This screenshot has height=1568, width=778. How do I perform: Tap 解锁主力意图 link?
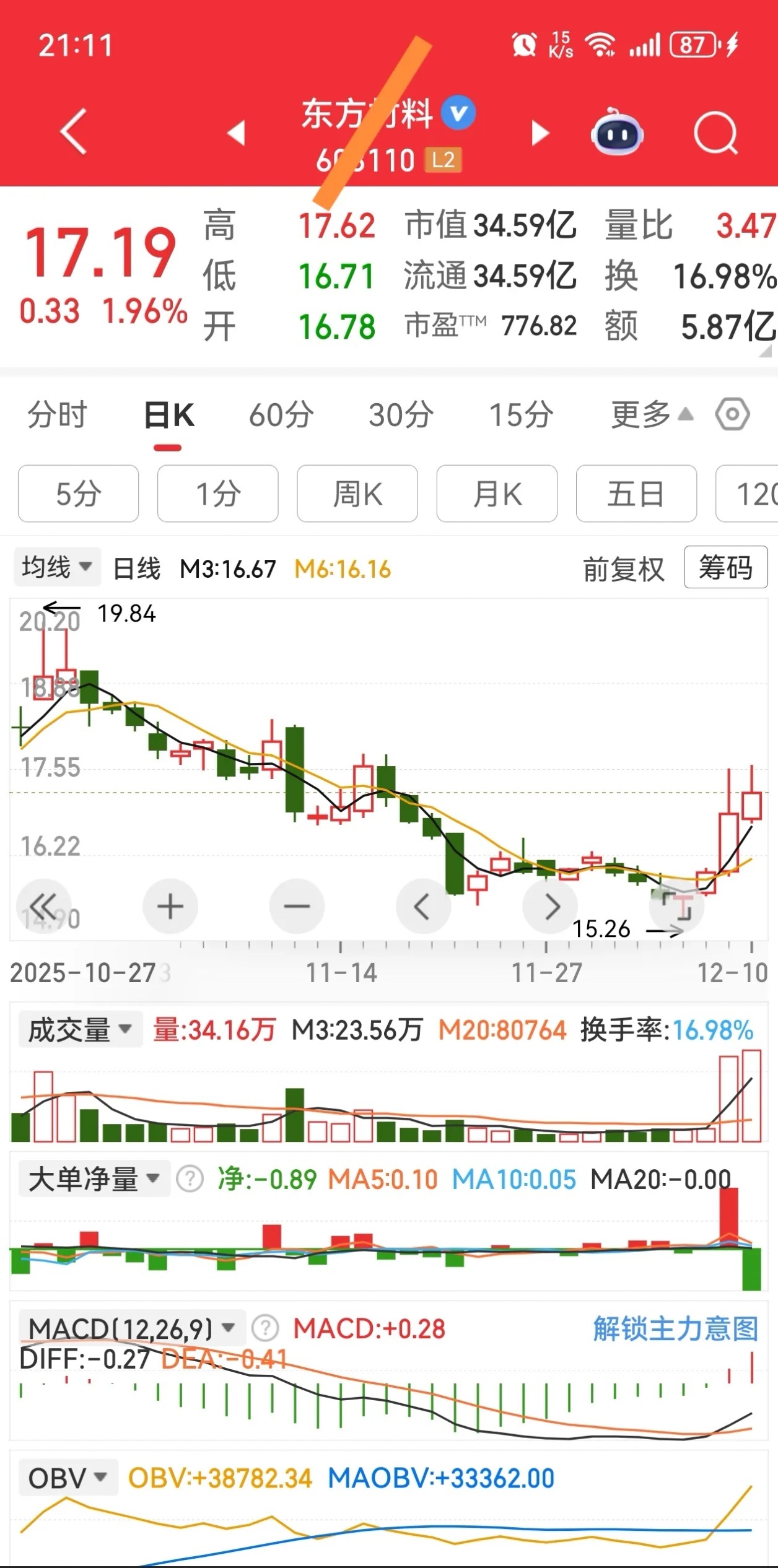coord(676,1329)
